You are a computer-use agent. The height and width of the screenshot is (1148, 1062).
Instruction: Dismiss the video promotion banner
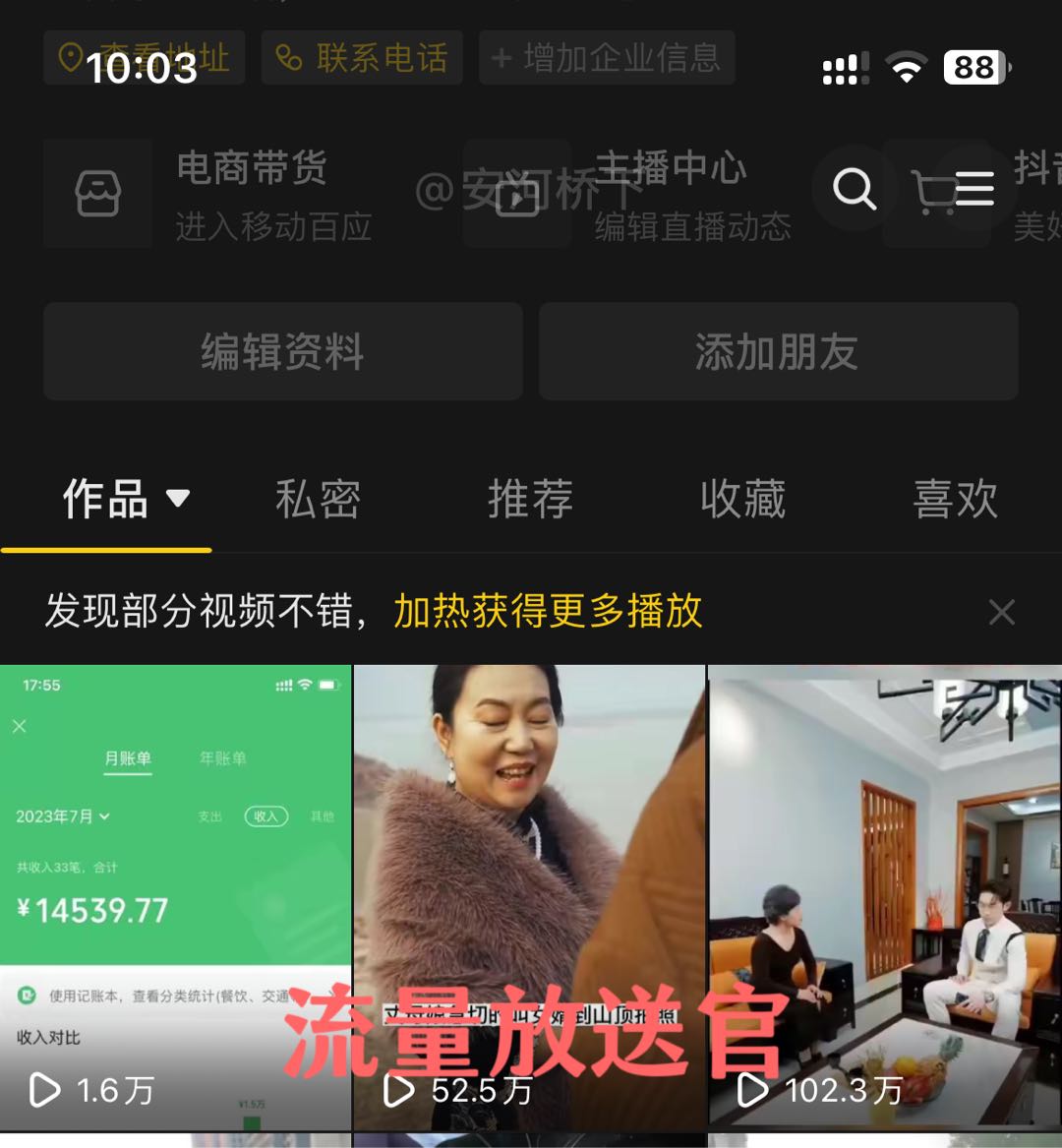coord(1001,612)
